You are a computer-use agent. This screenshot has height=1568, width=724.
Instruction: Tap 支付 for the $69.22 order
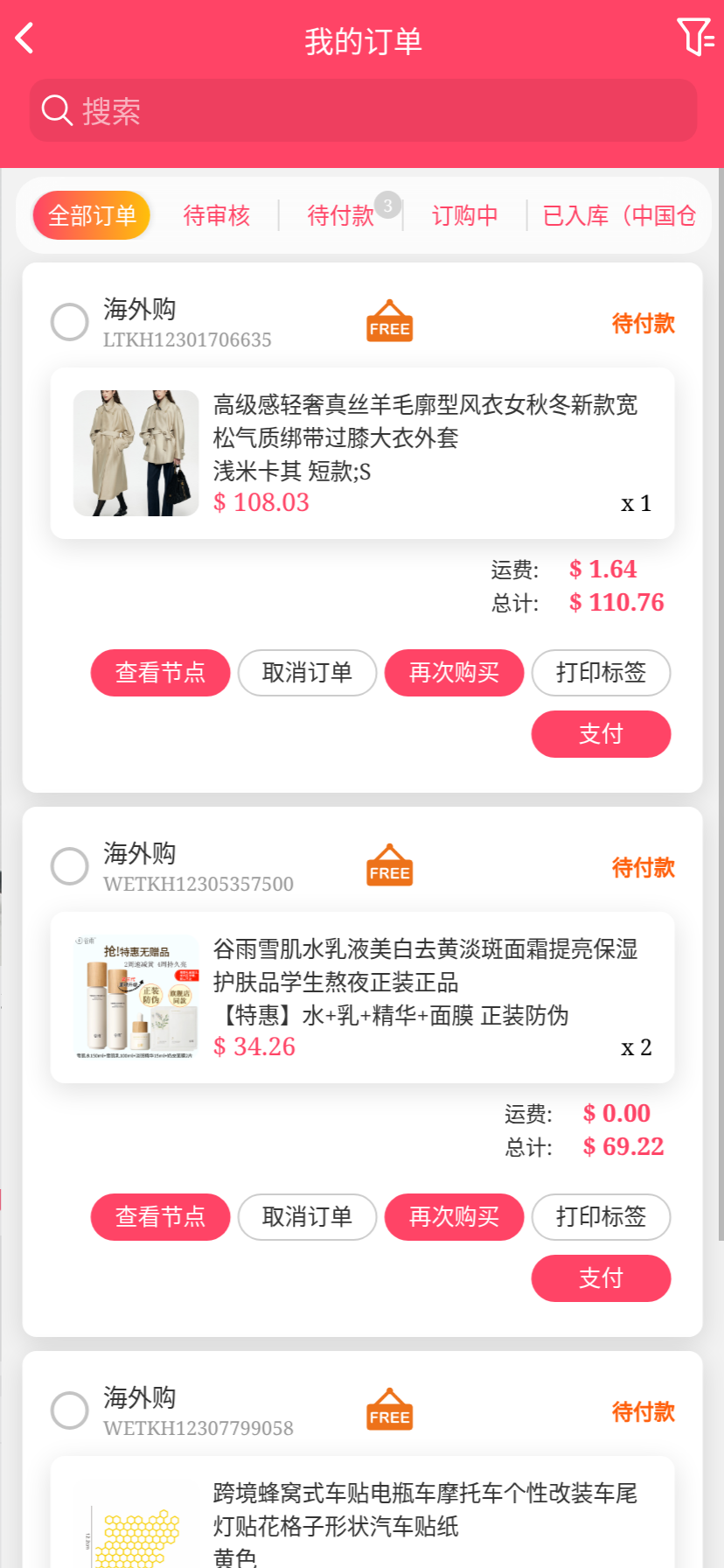(601, 1278)
